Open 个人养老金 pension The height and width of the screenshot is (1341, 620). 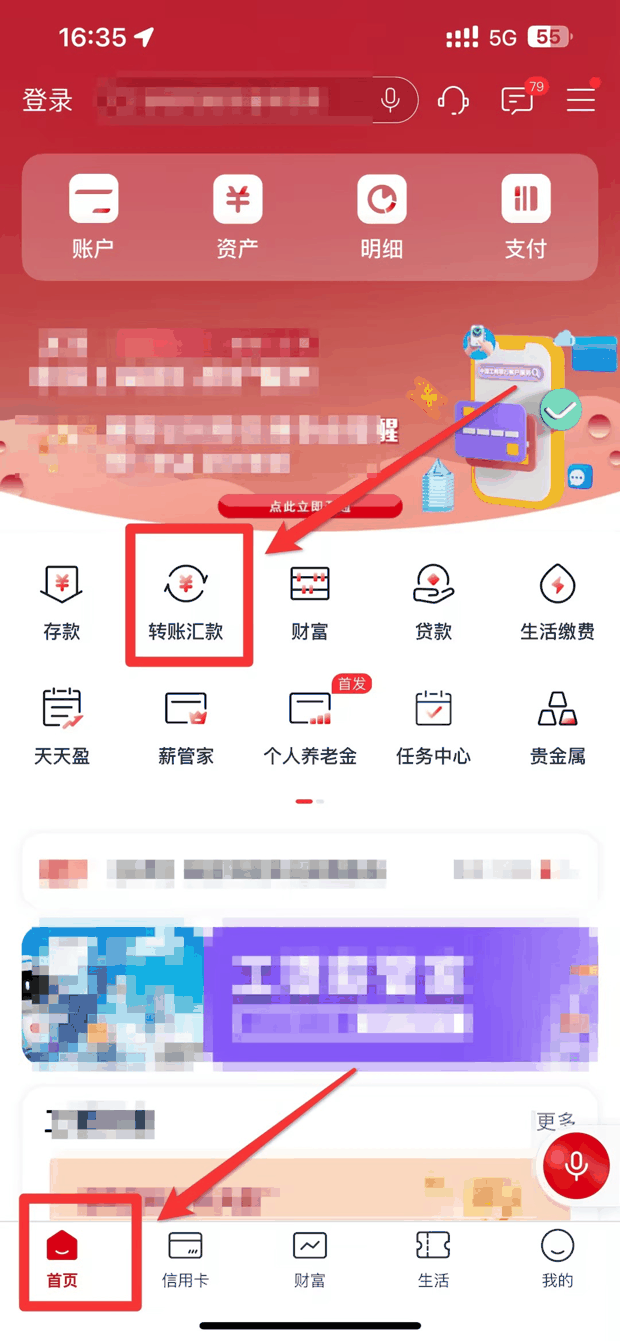pyautogui.click(x=310, y=727)
